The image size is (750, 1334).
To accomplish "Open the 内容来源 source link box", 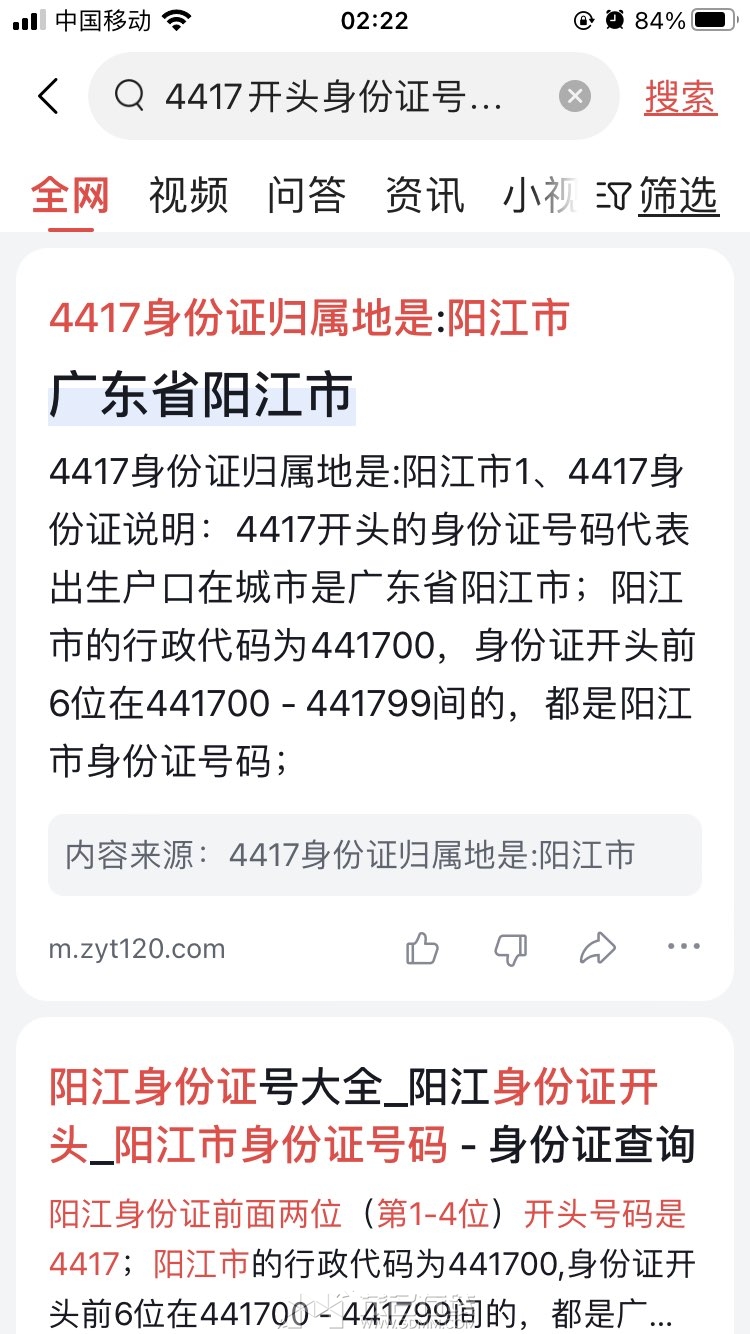I will click(x=375, y=855).
